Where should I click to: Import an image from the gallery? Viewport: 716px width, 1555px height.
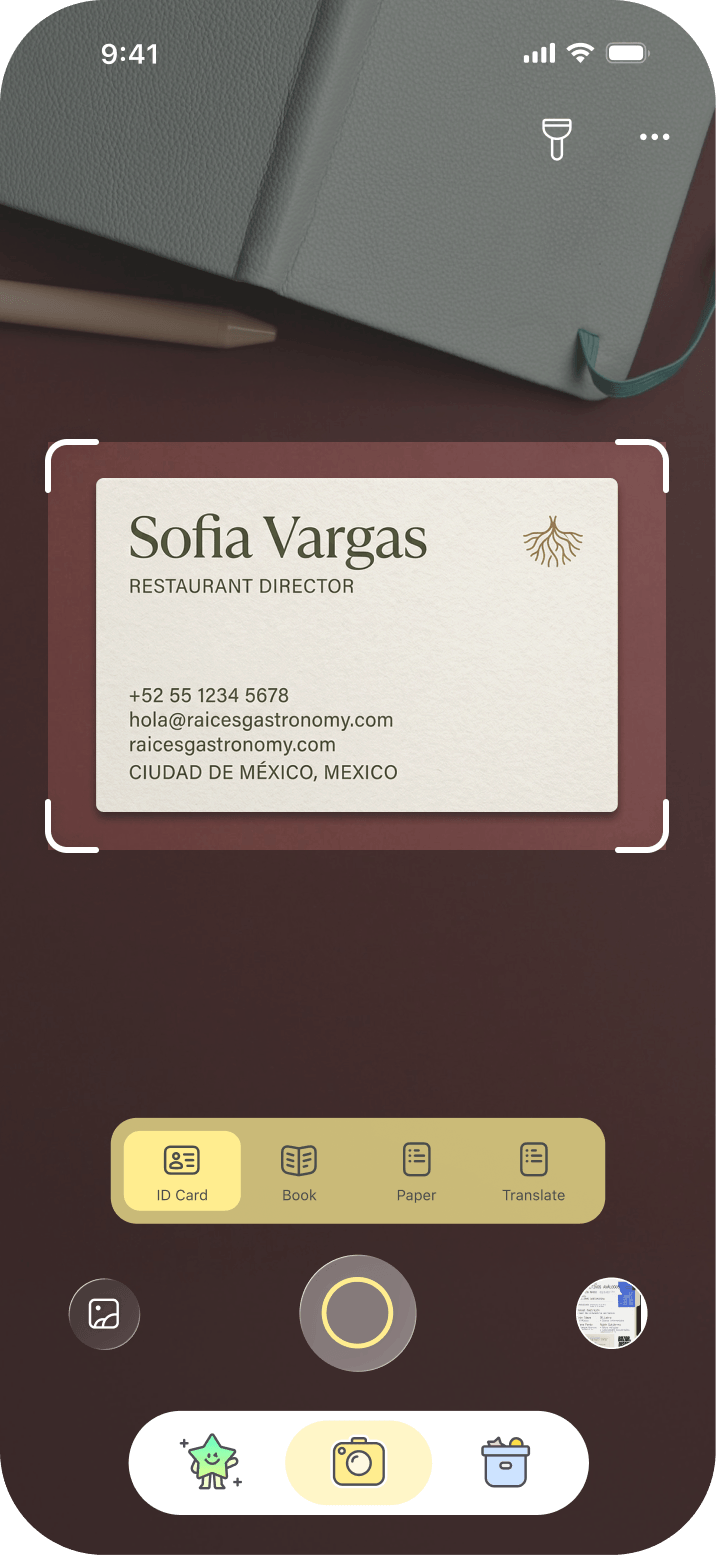tap(104, 1313)
